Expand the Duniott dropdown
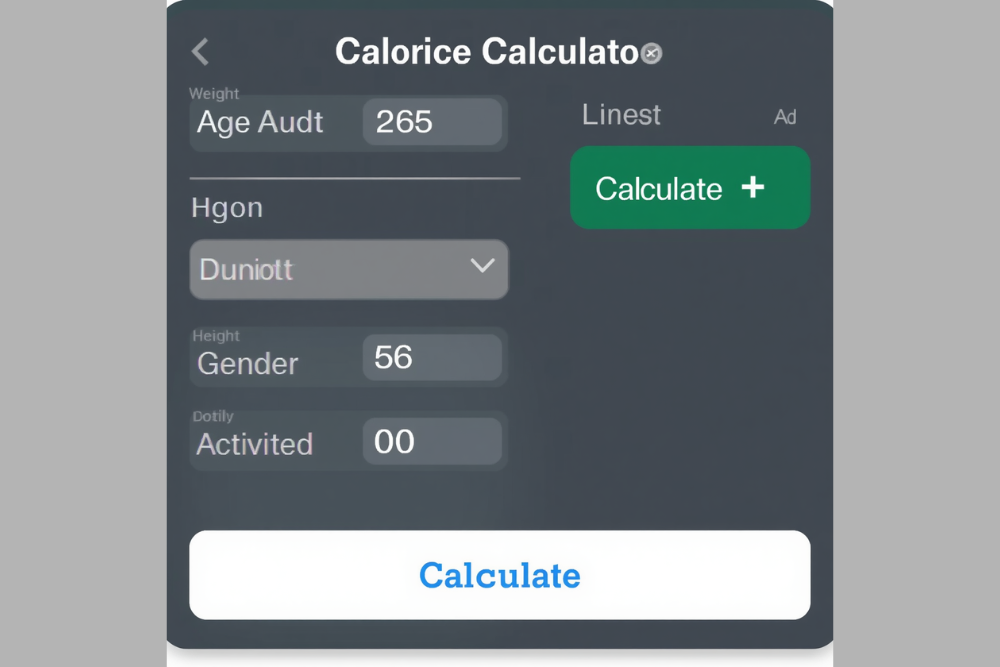 click(x=349, y=269)
